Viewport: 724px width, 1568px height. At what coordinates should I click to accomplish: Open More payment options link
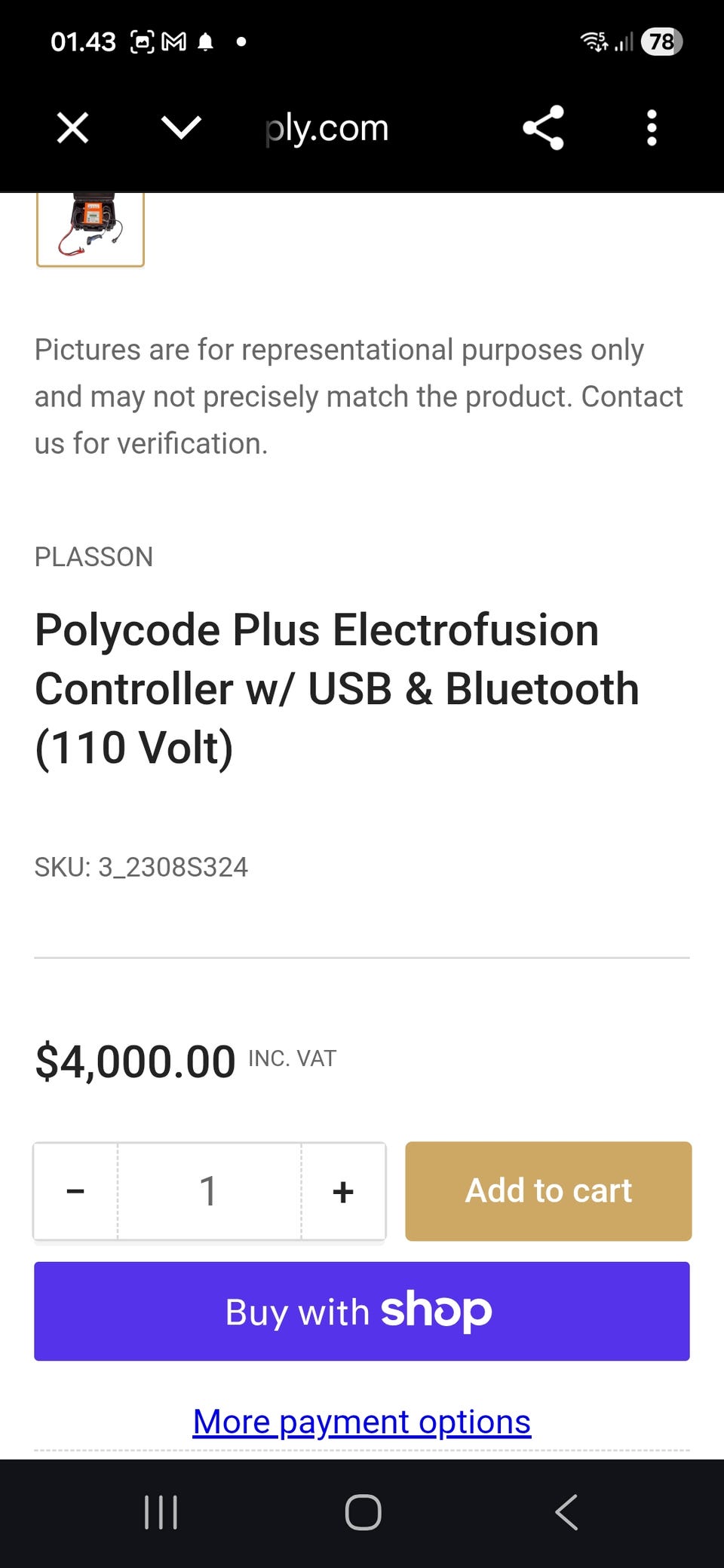coord(362,1422)
